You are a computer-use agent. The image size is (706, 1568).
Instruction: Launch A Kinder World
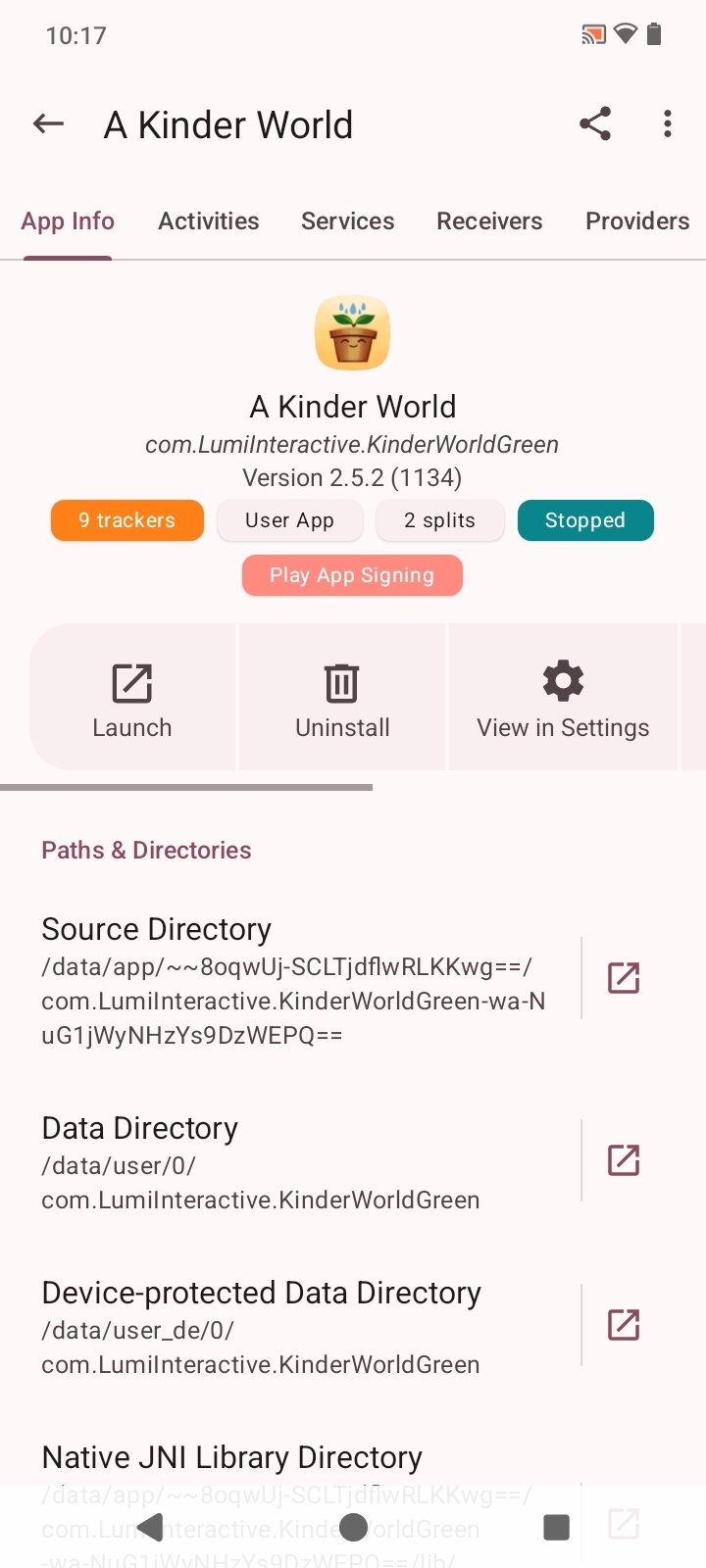click(x=132, y=698)
